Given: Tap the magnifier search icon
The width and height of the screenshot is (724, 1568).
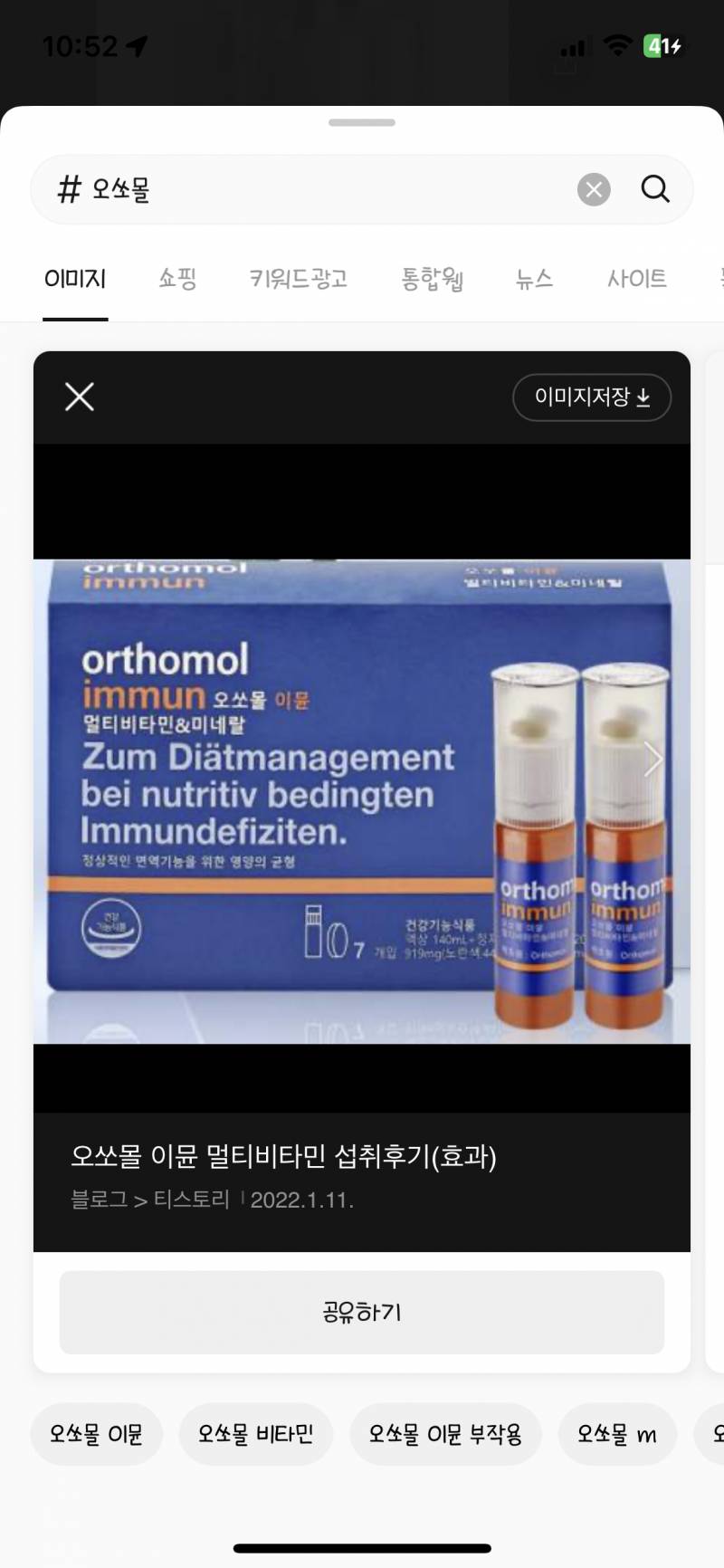Looking at the screenshot, I should [655, 188].
